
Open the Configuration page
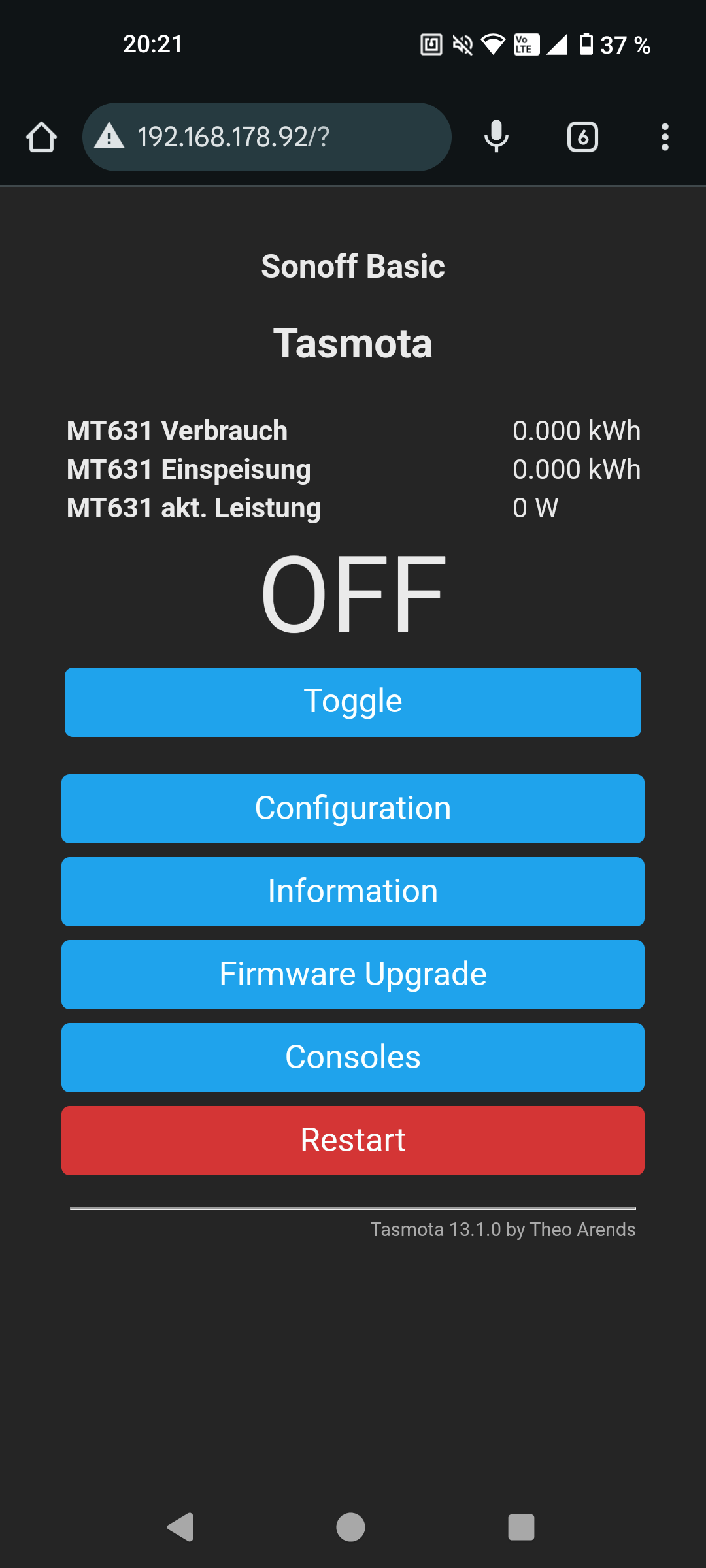point(353,809)
